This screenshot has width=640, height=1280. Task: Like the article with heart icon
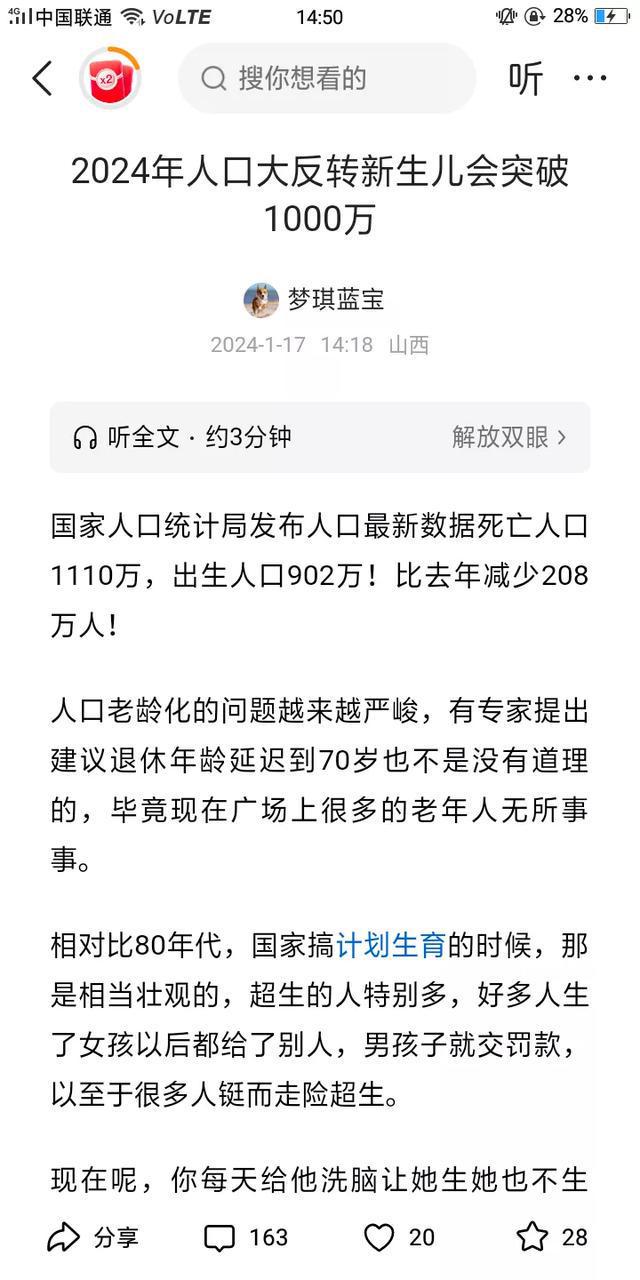tap(399, 1237)
